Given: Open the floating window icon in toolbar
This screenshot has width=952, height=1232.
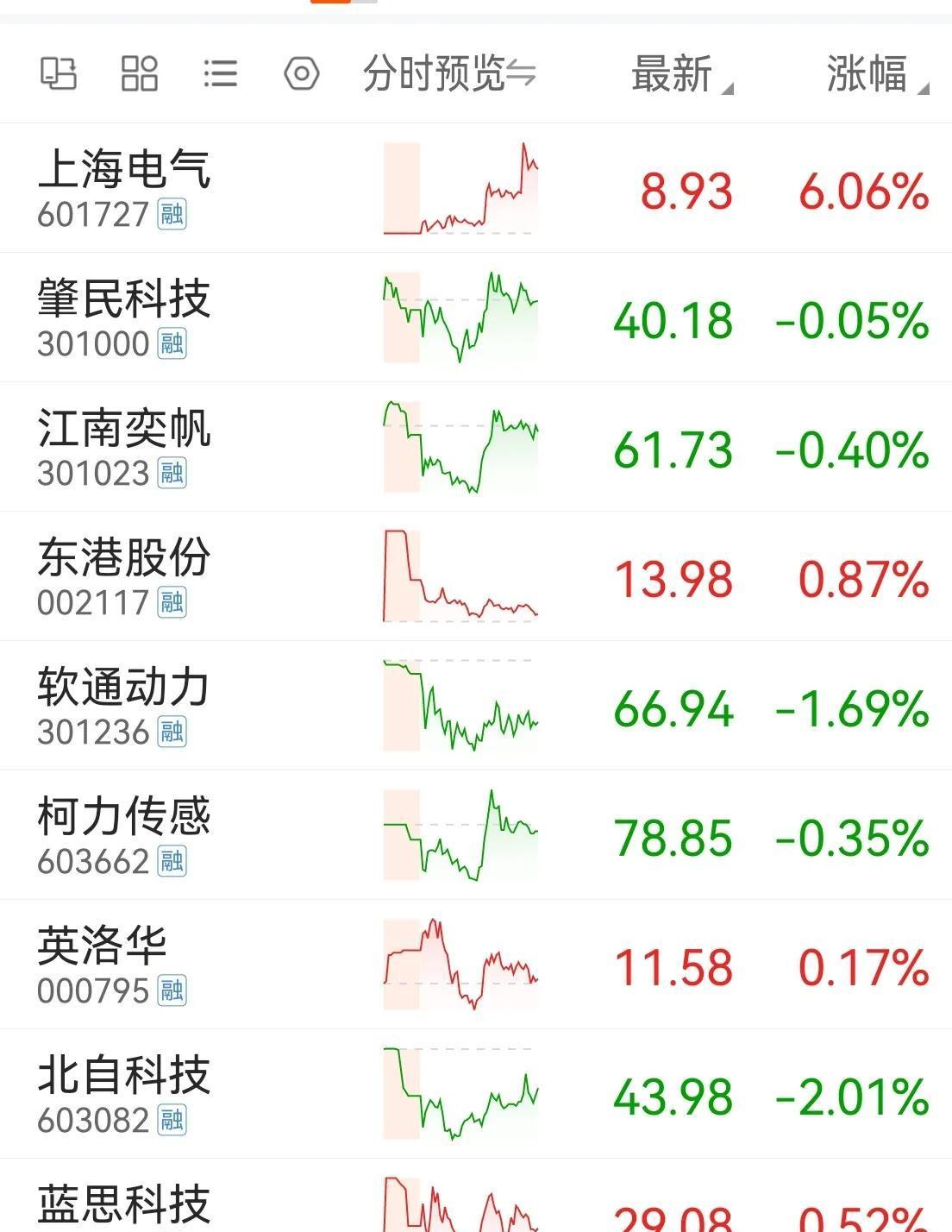Looking at the screenshot, I should coord(60,75).
